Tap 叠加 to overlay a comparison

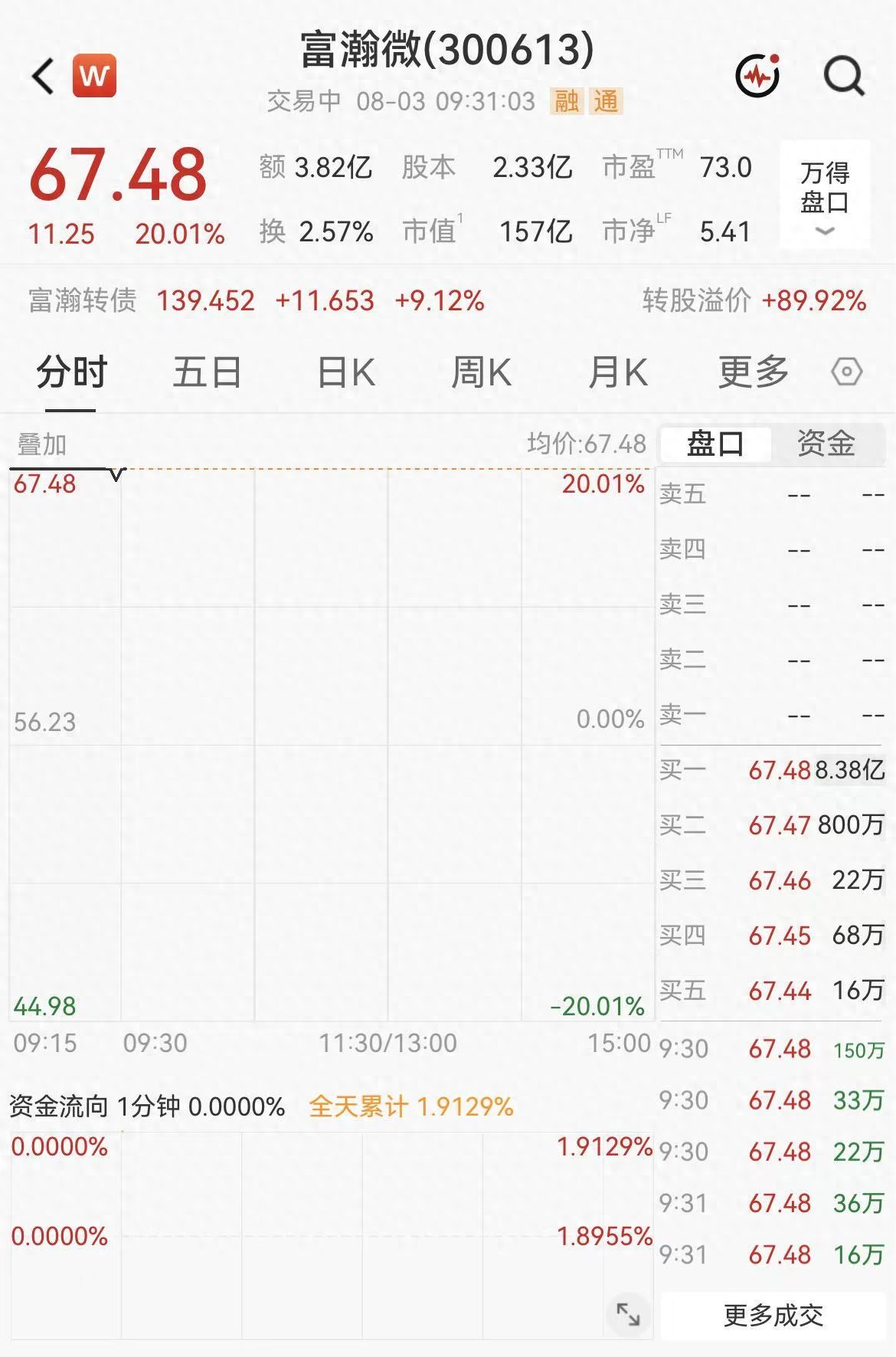[x=42, y=444]
